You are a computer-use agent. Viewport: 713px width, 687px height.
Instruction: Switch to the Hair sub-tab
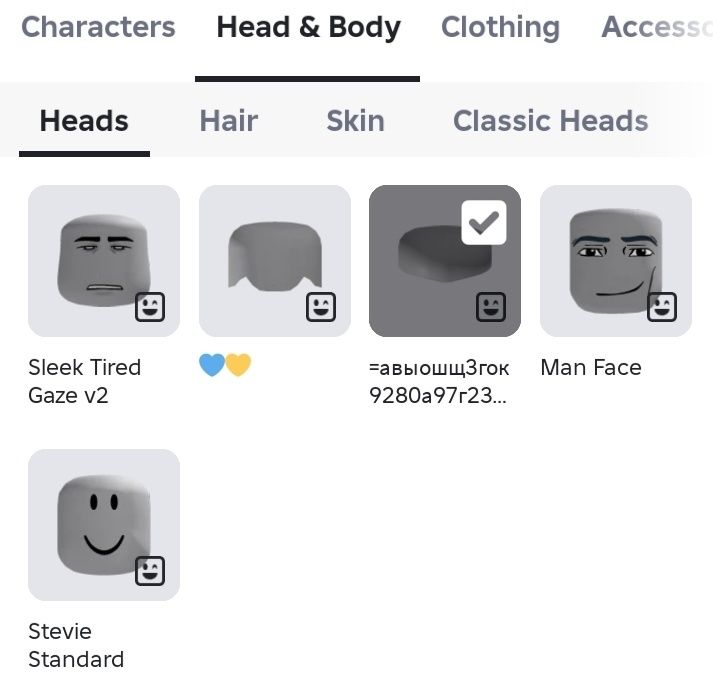pyautogui.click(x=229, y=121)
